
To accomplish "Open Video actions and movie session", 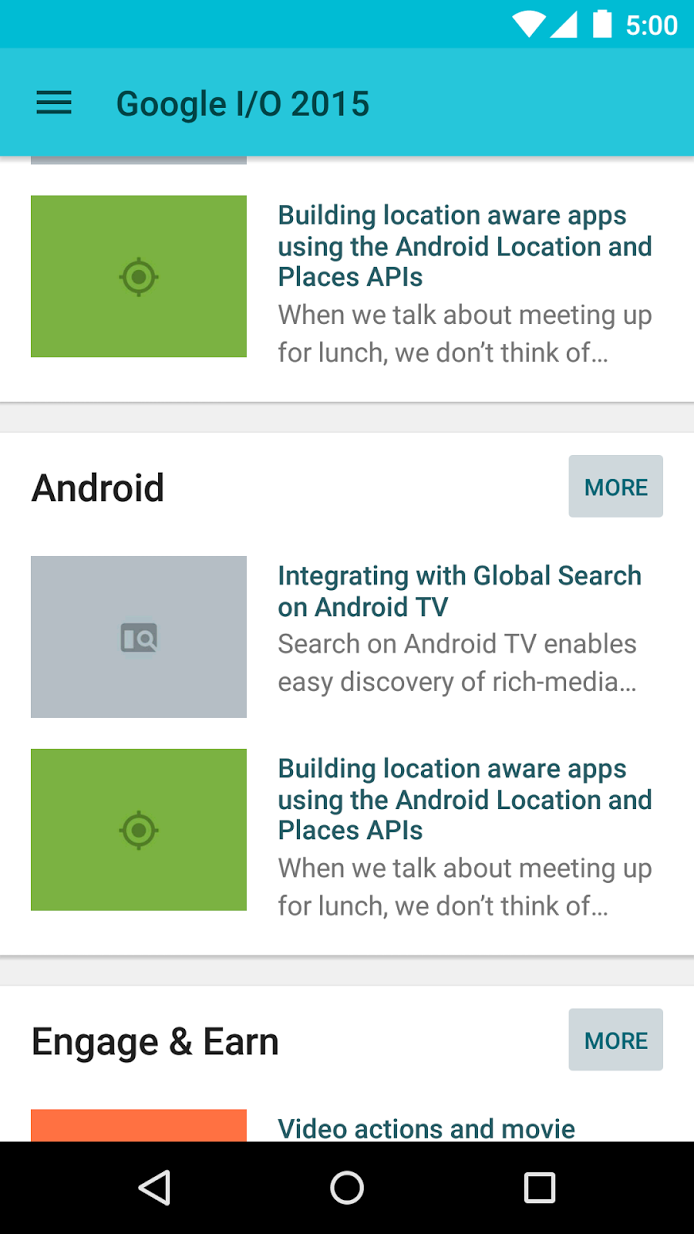I will coord(426,1128).
